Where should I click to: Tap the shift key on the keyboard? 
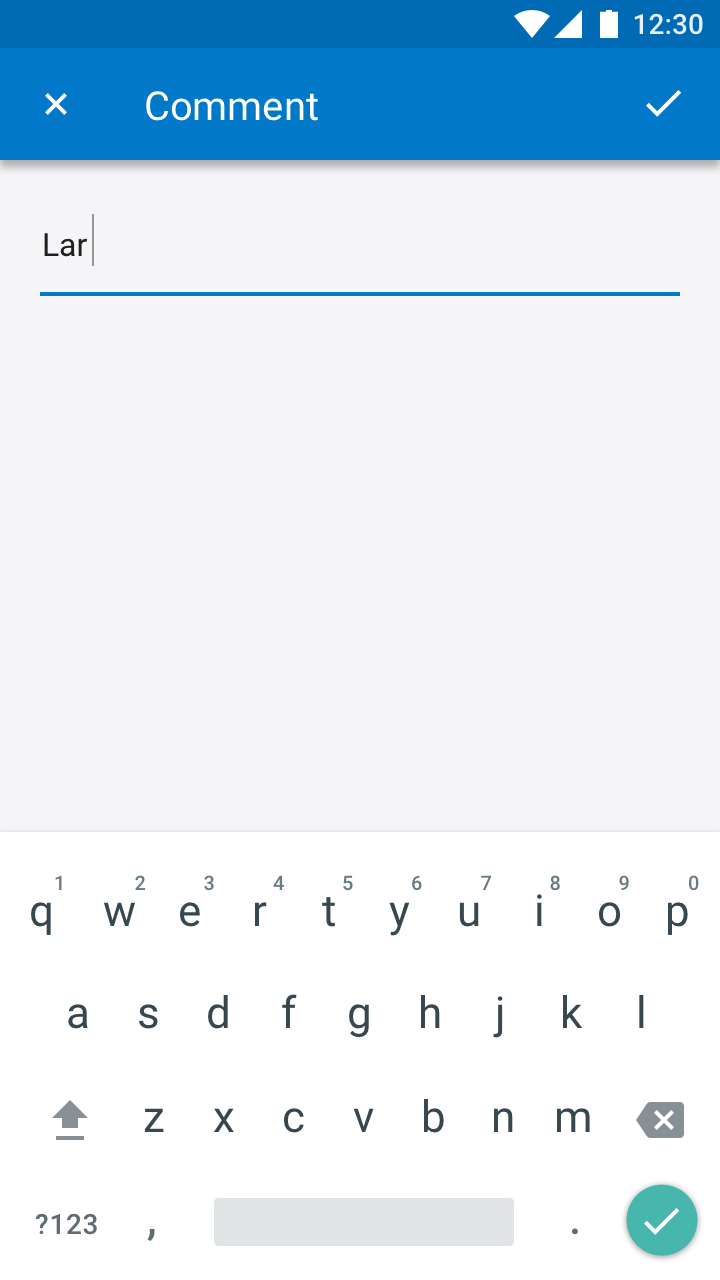pos(70,1120)
